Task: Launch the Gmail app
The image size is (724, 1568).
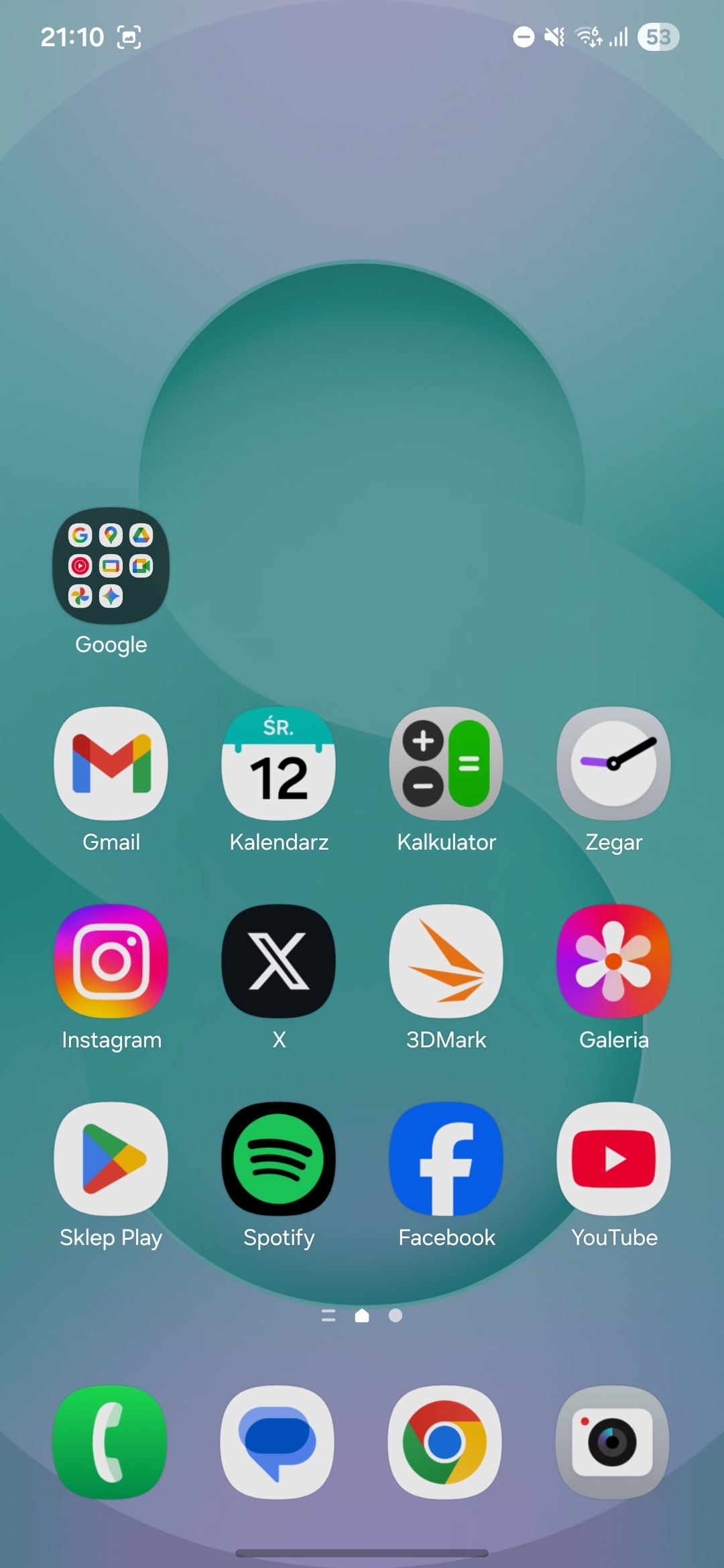Action: pos(111,763)
